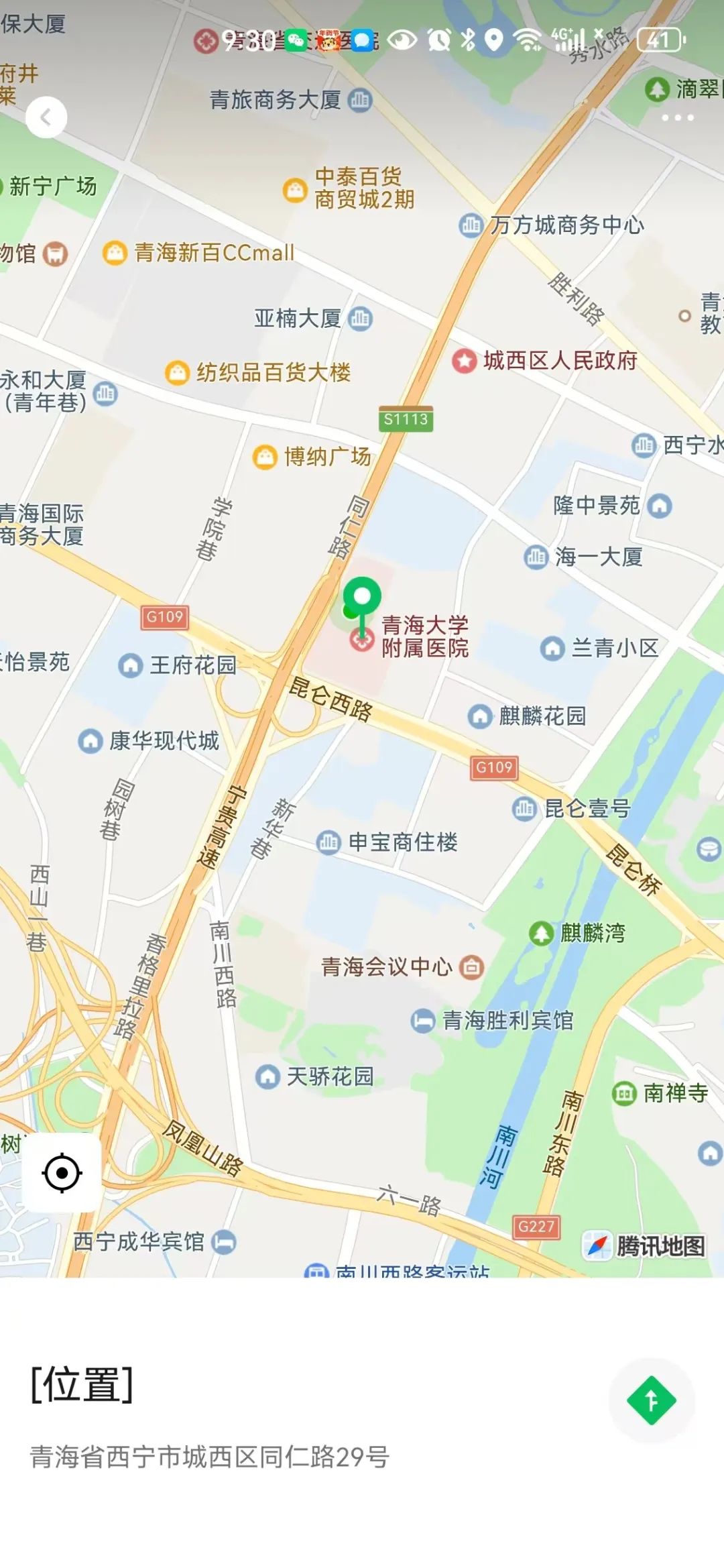Recenter map on my current location
Image resolution: width=724 pixels, height=1568 pixels.
pyautogui.click(x=62, y=1173)
